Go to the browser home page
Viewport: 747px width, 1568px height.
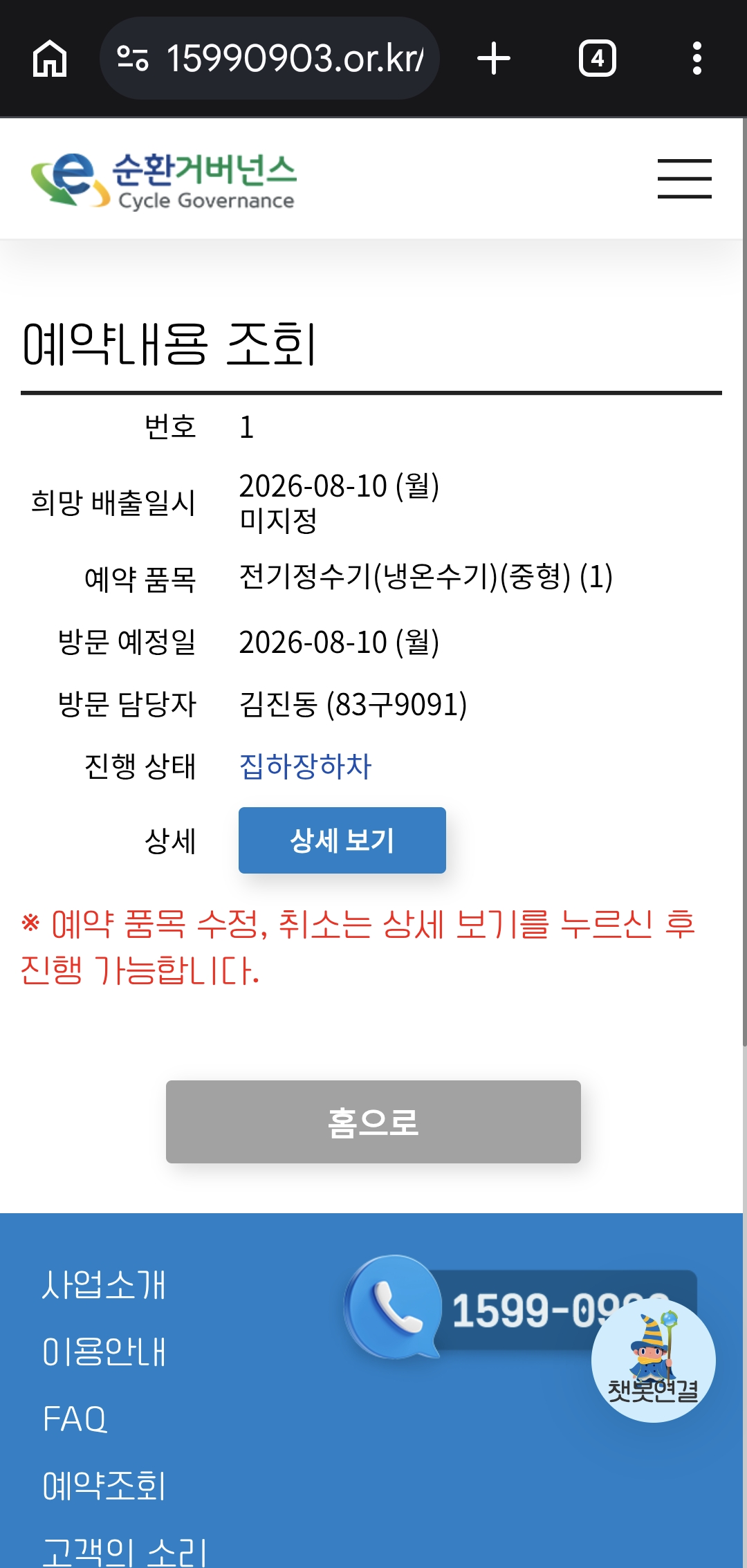pyautogui.click(x=50, y=58)
